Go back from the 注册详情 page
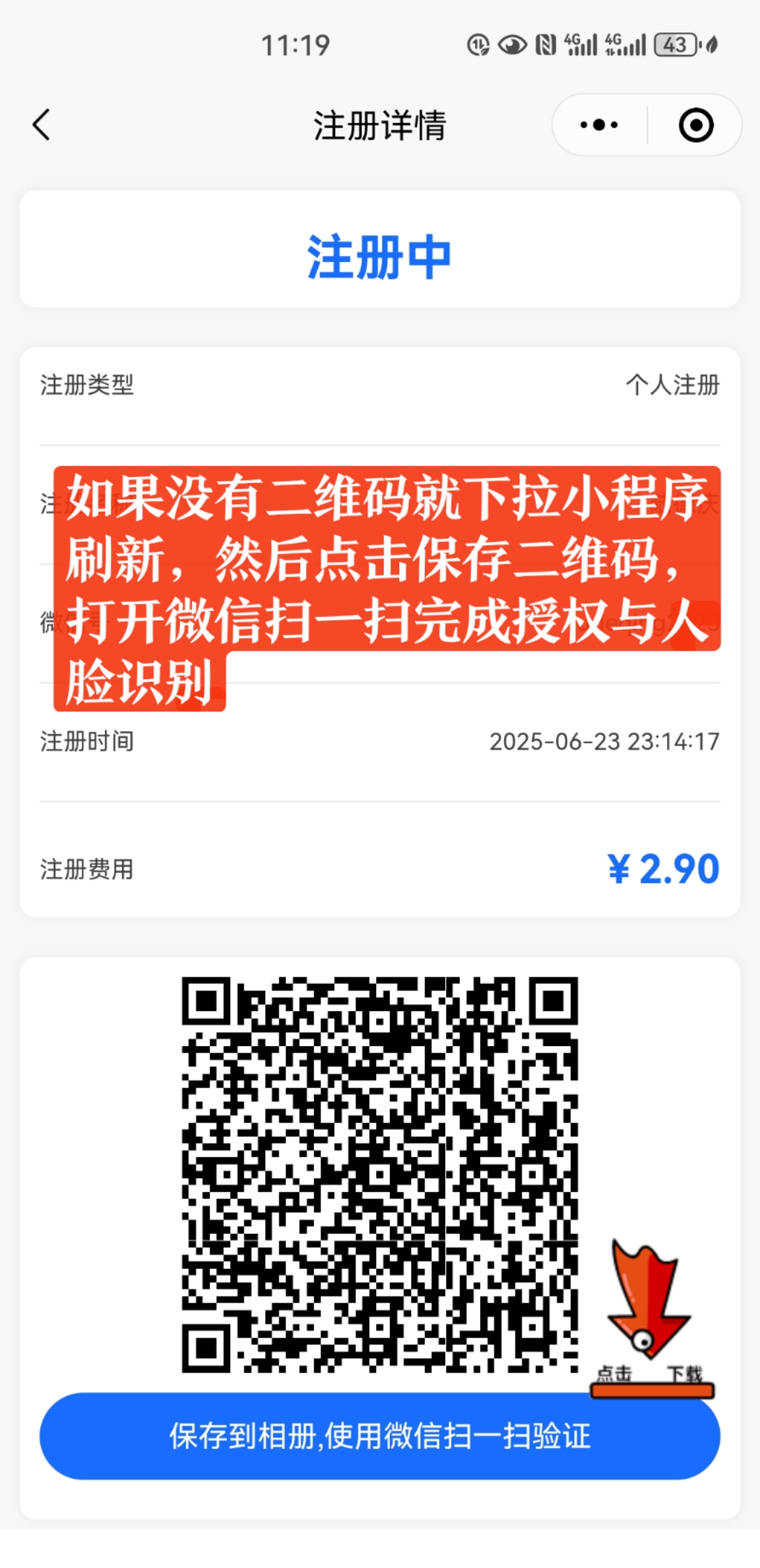 click(x=42, y=125)
